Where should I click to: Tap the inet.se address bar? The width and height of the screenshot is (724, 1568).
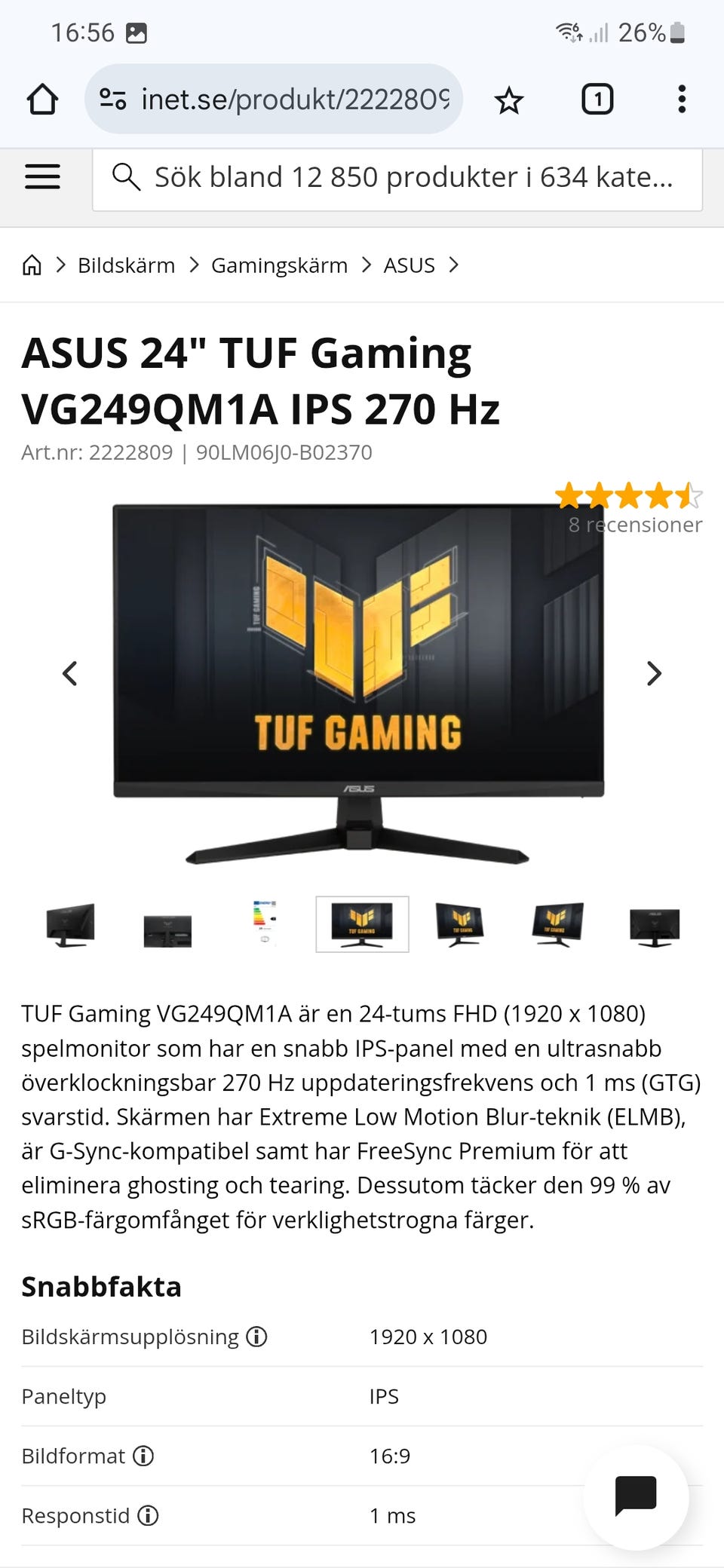pyautogui.click(x=274, y=99)
